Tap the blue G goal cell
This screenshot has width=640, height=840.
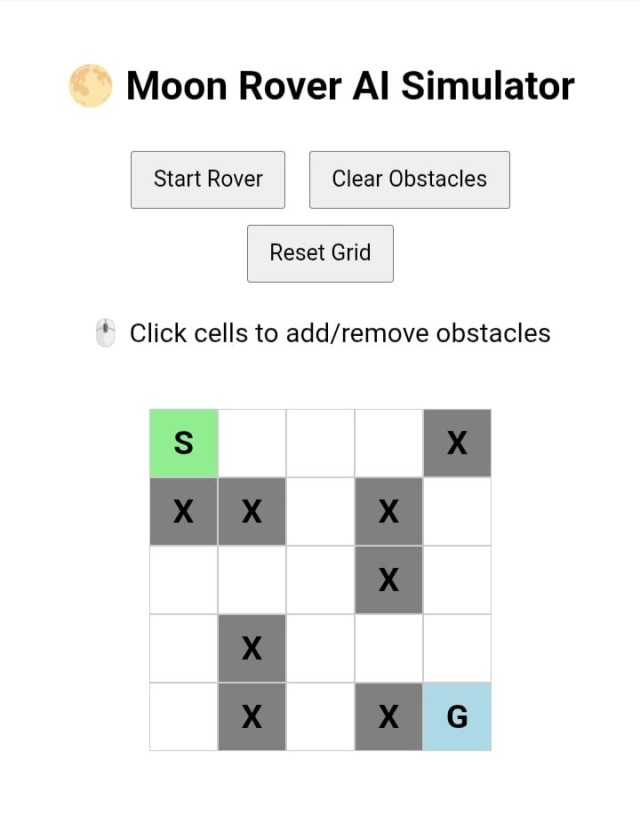[x=457, y=717]
